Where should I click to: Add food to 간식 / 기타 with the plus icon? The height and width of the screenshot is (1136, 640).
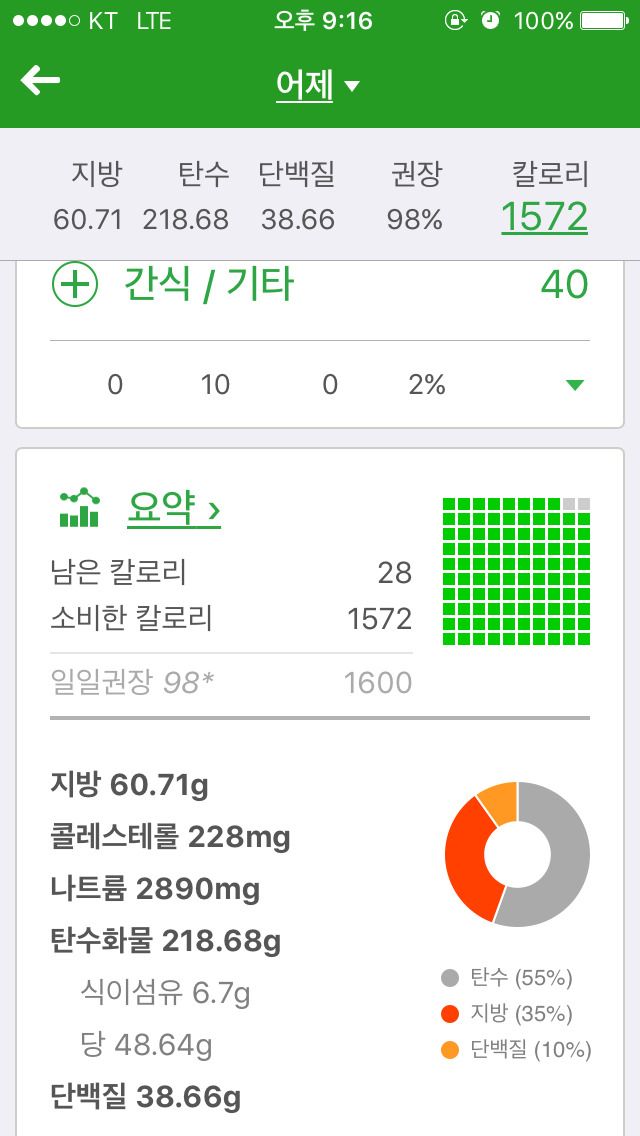(75, 284)
